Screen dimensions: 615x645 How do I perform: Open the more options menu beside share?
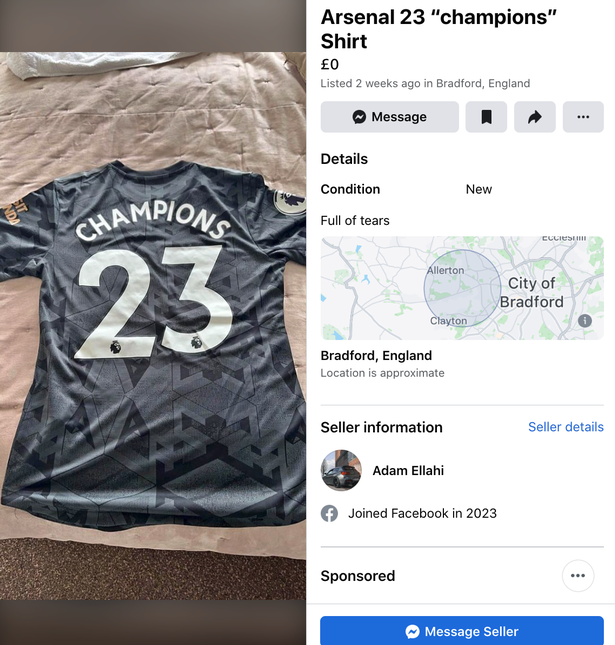coord(583,117)
